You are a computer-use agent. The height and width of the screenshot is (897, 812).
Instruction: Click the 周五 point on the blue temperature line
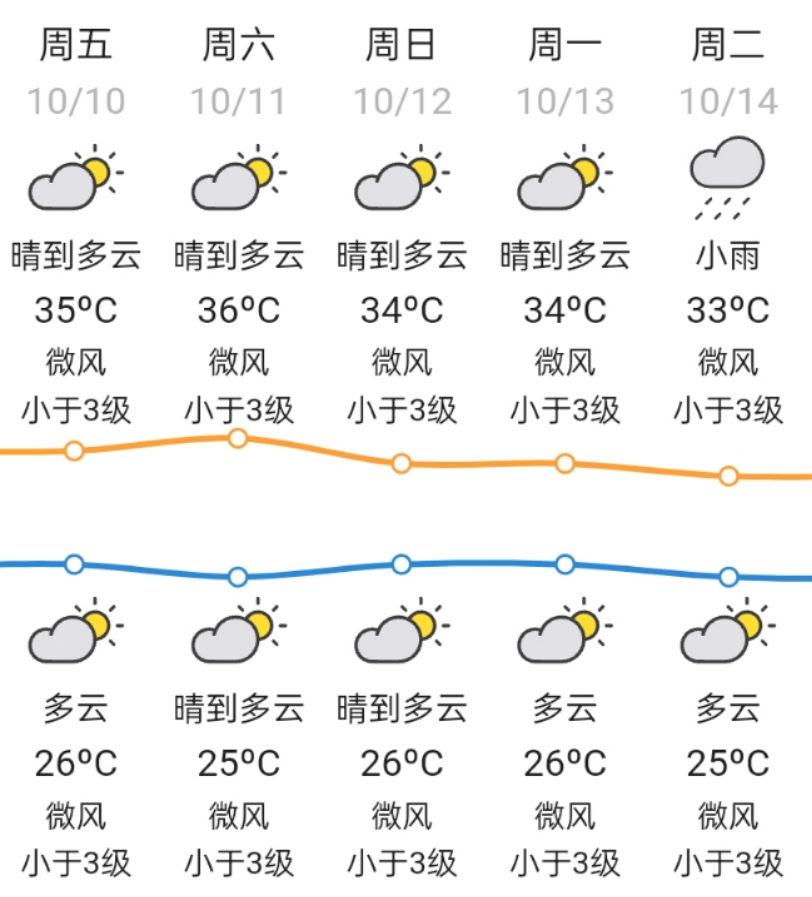72,564
